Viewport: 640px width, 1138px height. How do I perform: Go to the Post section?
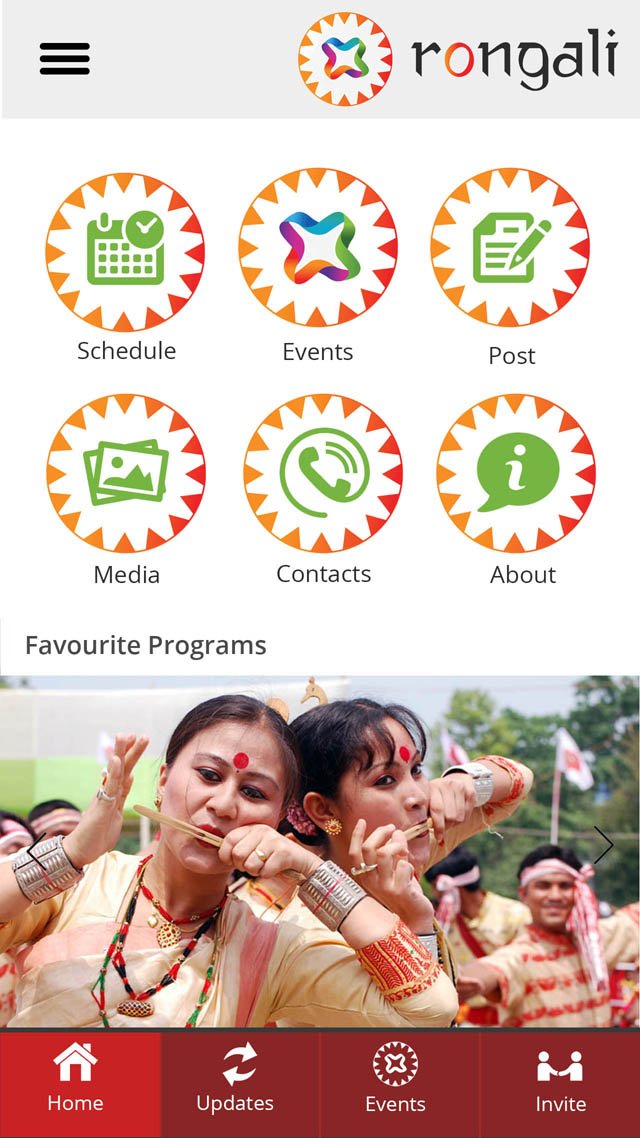pos(511,248)
